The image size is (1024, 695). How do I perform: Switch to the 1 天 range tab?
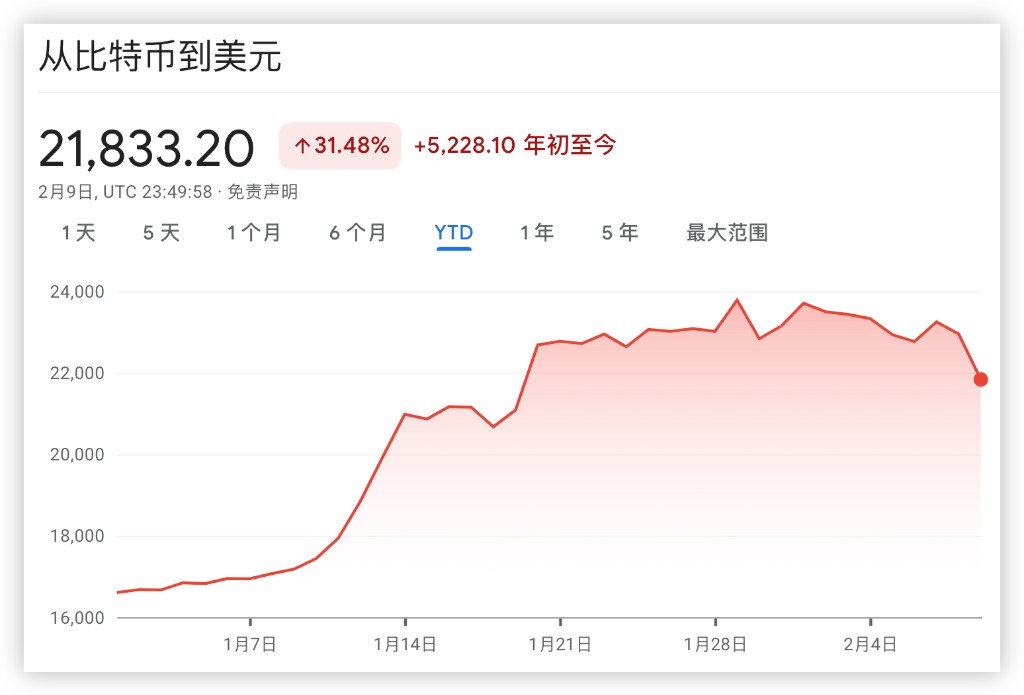pyautogui.click(x=78, y=233)
